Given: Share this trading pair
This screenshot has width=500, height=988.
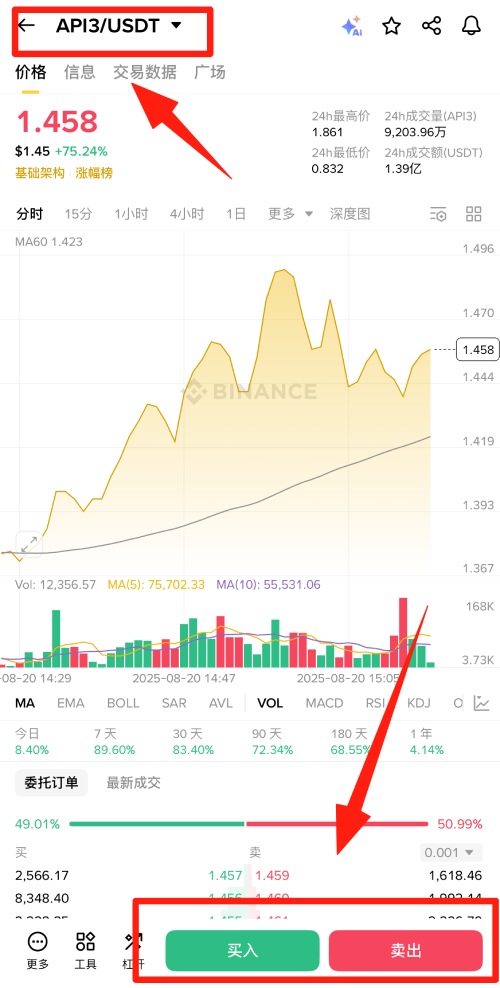Looking at the screenshot, I should click(x=431, y=26).
